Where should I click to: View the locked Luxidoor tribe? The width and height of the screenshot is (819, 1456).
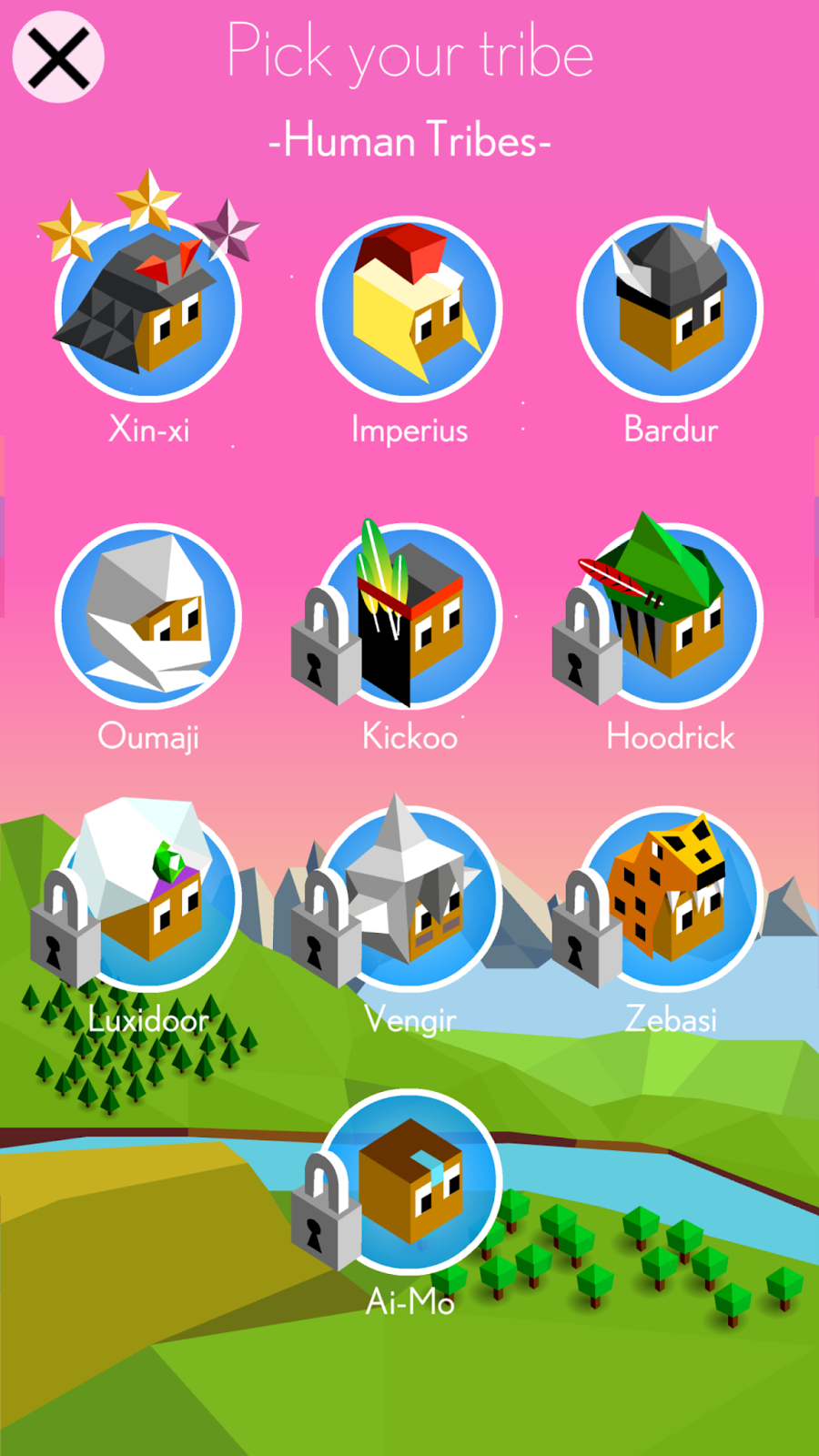tap(148, 899)
